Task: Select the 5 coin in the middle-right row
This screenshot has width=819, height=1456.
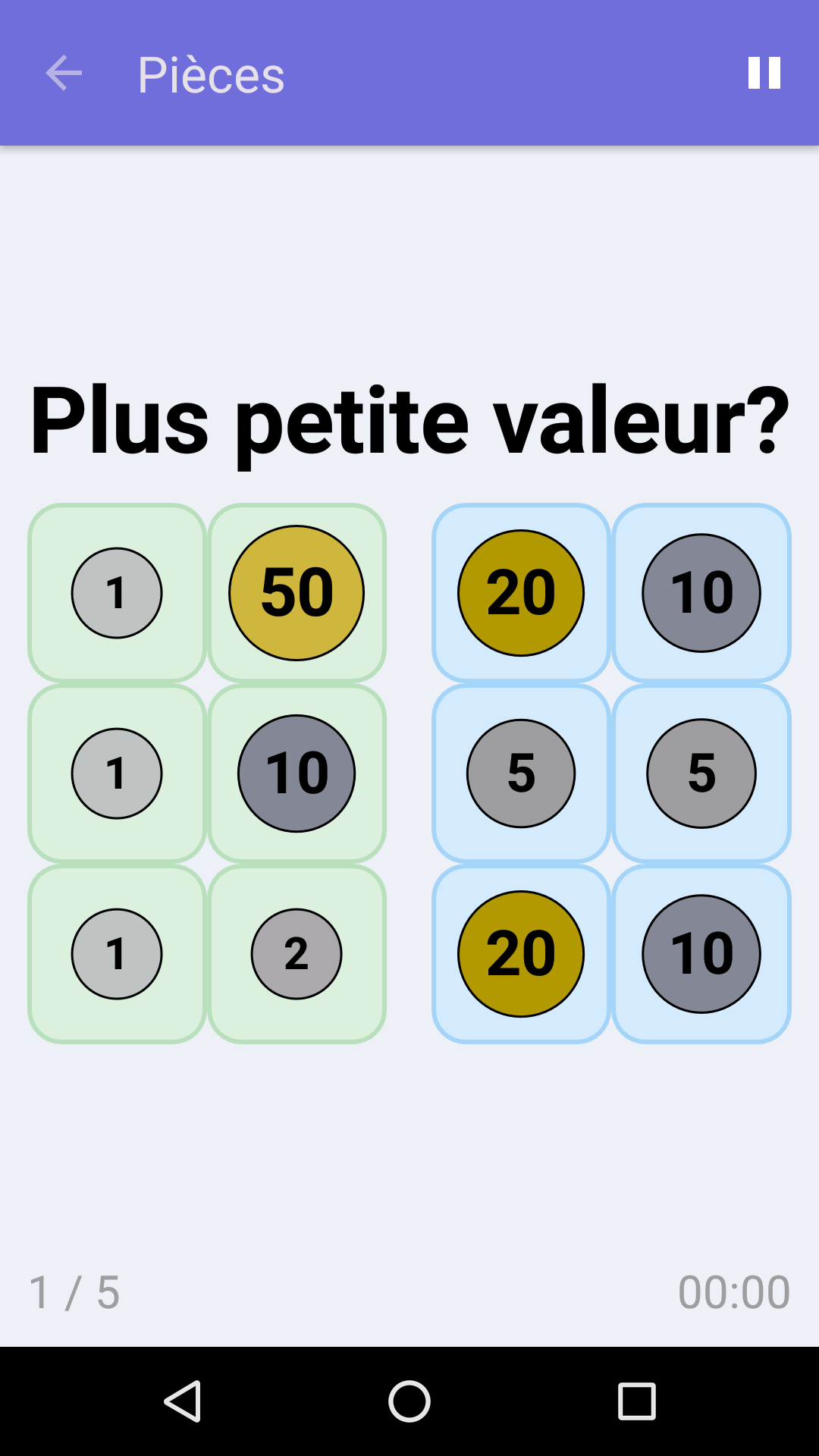Action: click(x=519, y=773)
